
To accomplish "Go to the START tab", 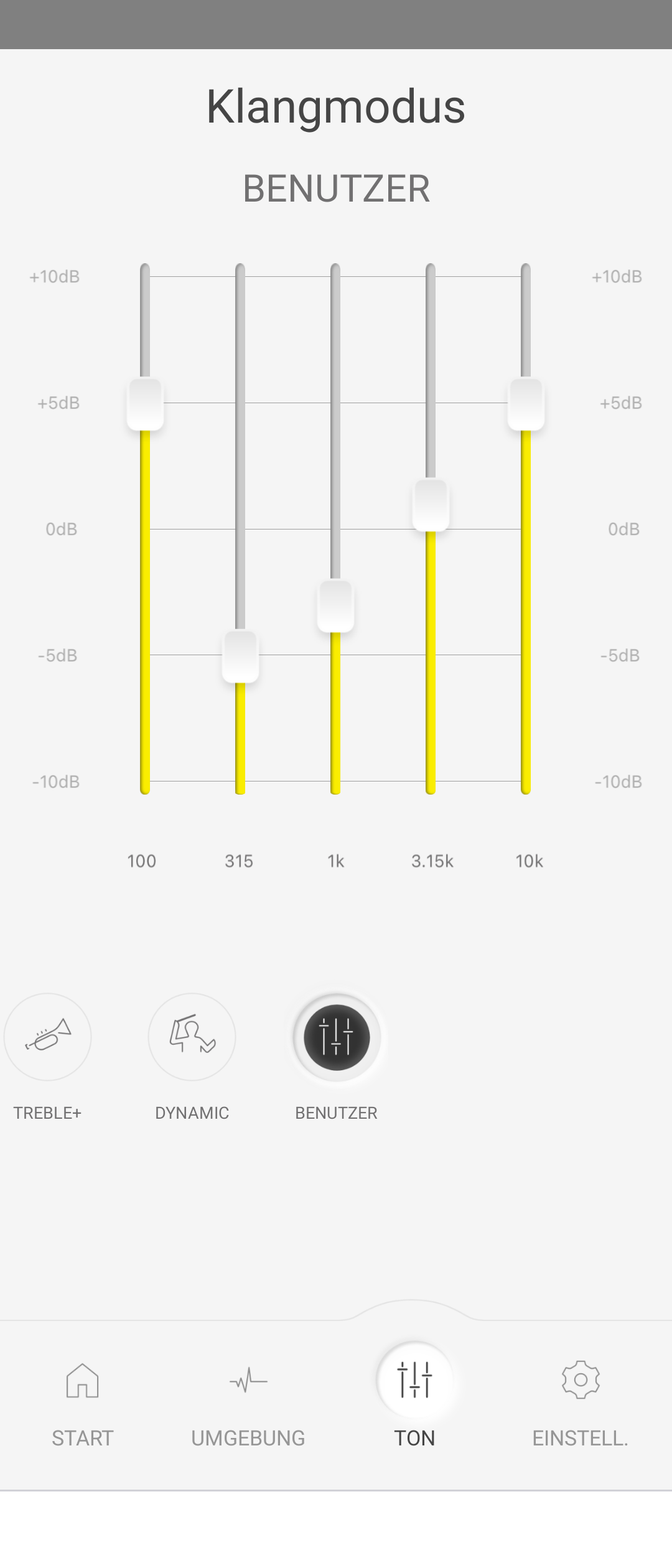I will [83, 1399].
